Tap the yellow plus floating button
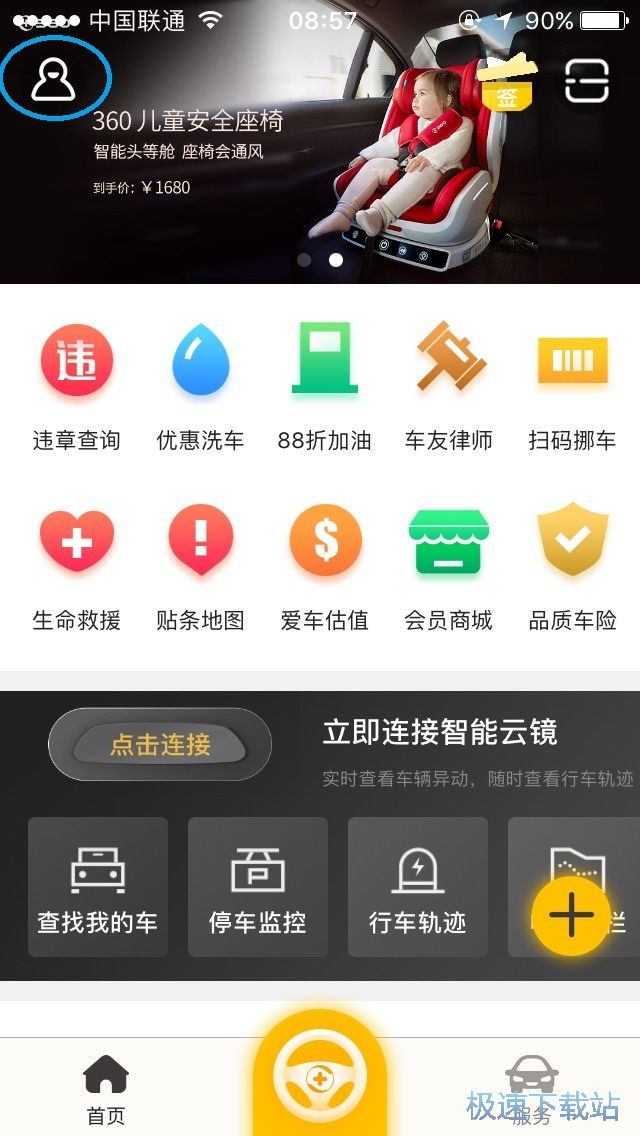 (x=571, y=916)
